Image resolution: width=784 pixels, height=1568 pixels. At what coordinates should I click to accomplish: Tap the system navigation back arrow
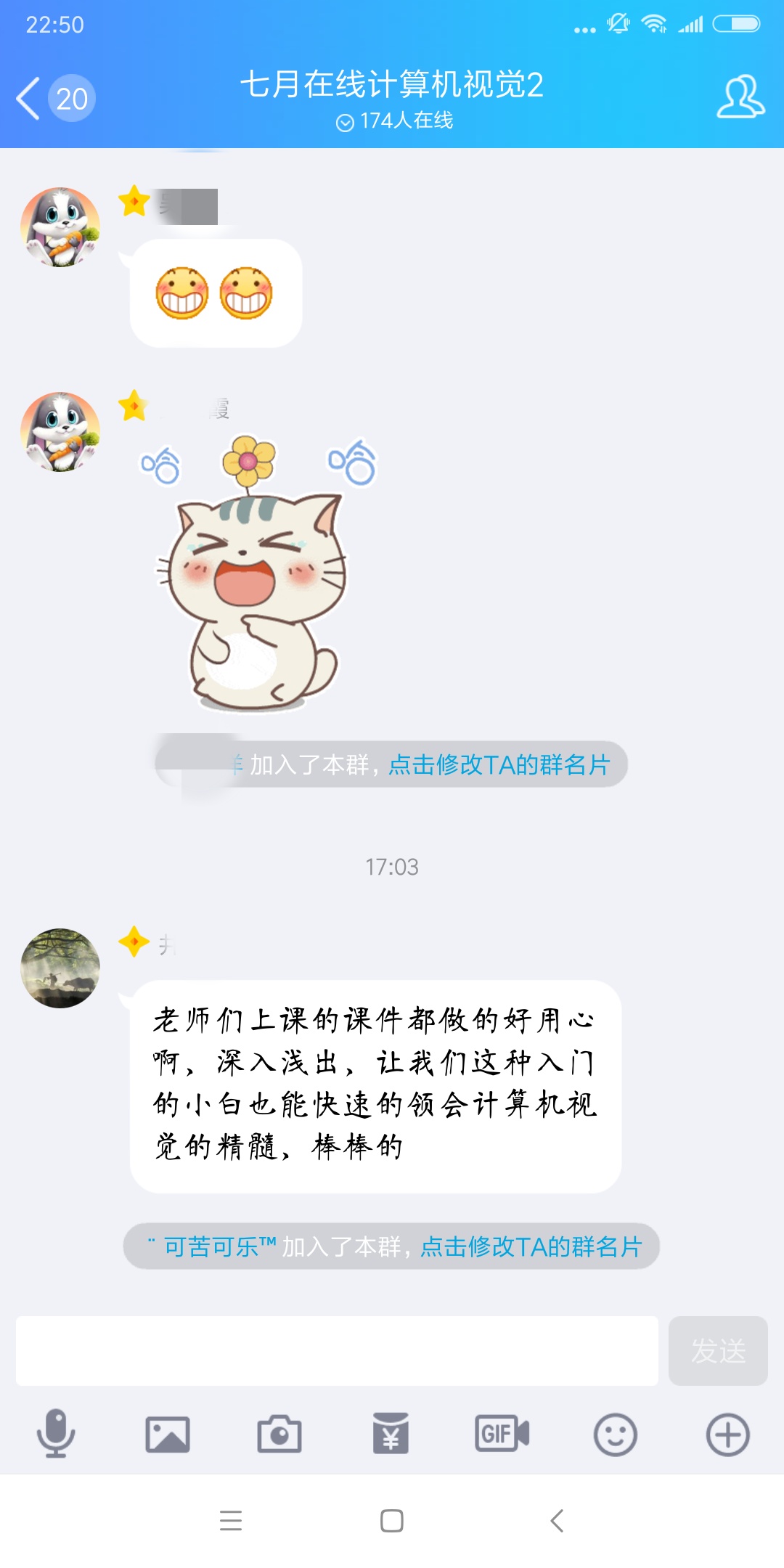click(557, 1520)
